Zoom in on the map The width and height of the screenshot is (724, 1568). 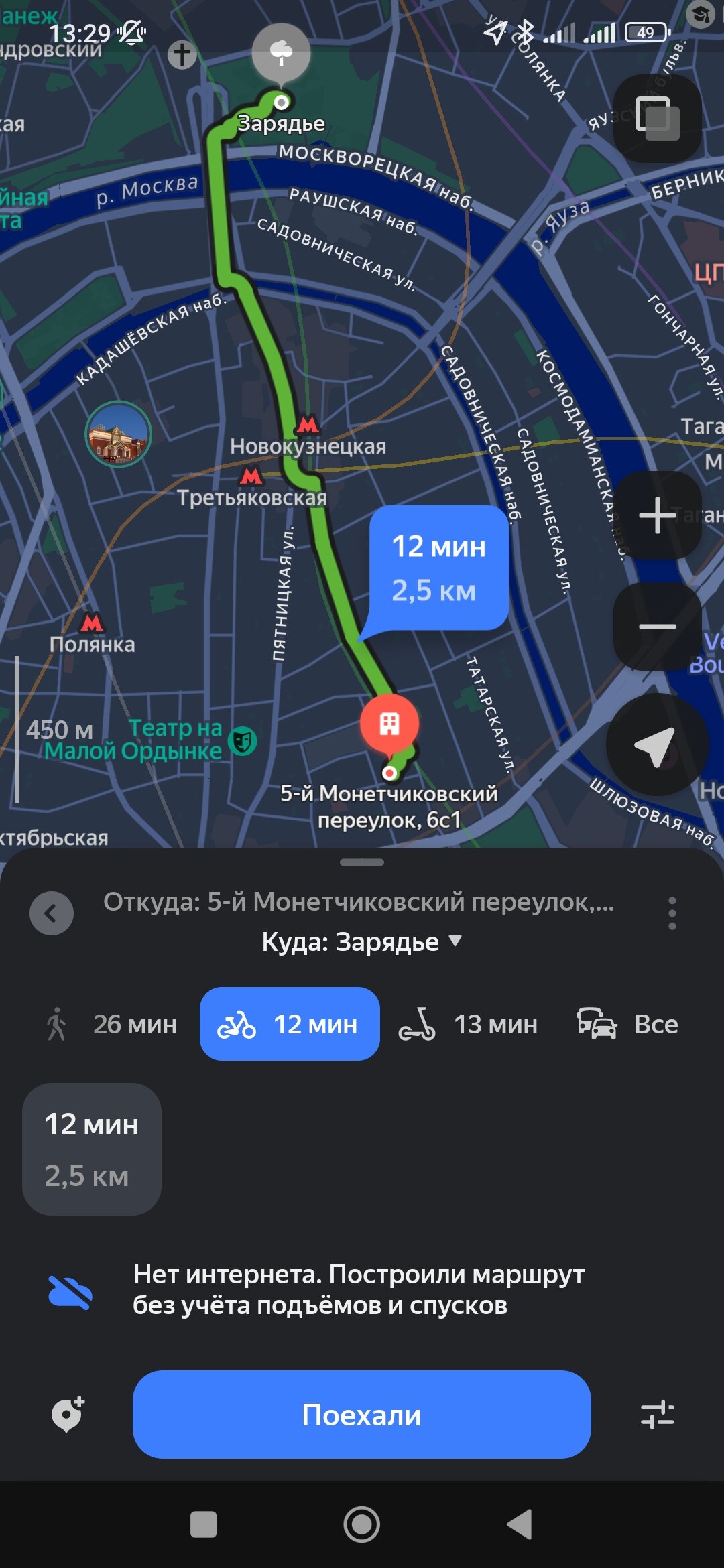pos(657,515)
